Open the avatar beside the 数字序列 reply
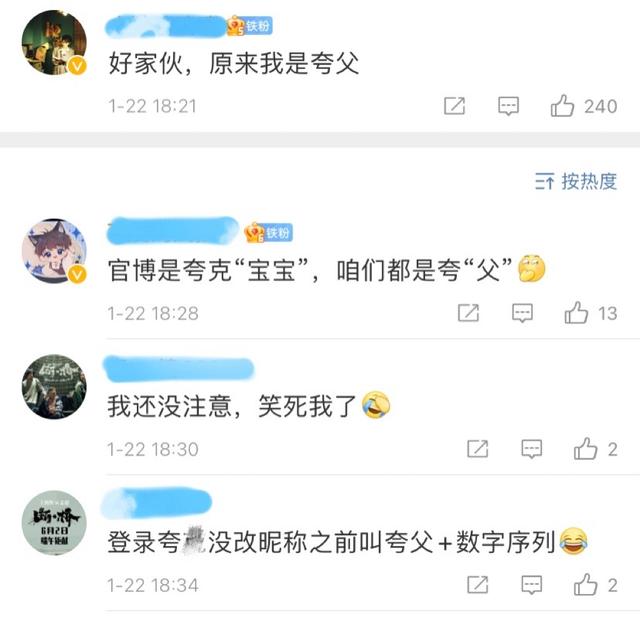Screen dimensions: 640x626 [x=54, y=522]
